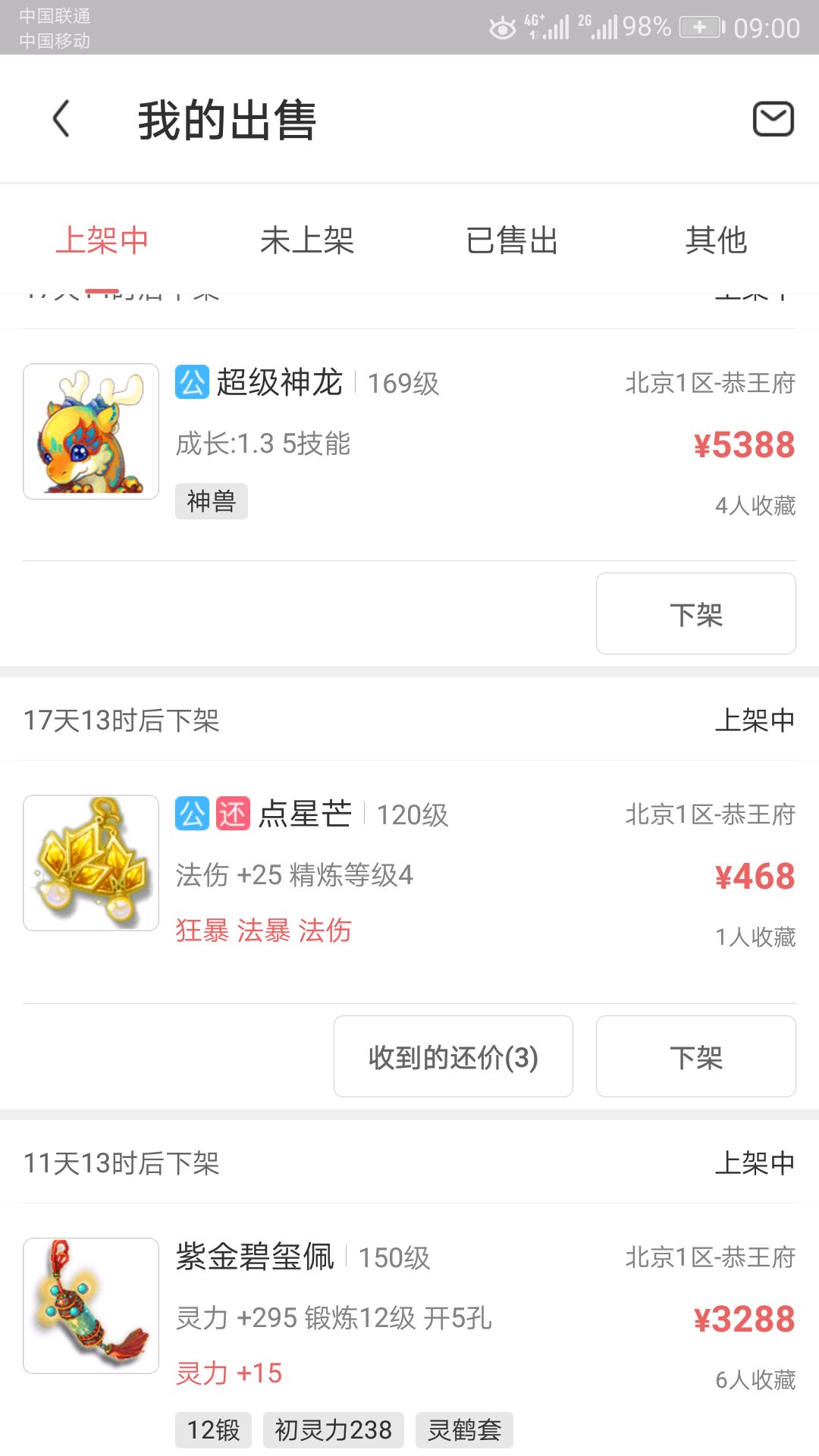View 收到的还价(3) offers
This screenshot has height=1456, width=819.
[453, 1056]
